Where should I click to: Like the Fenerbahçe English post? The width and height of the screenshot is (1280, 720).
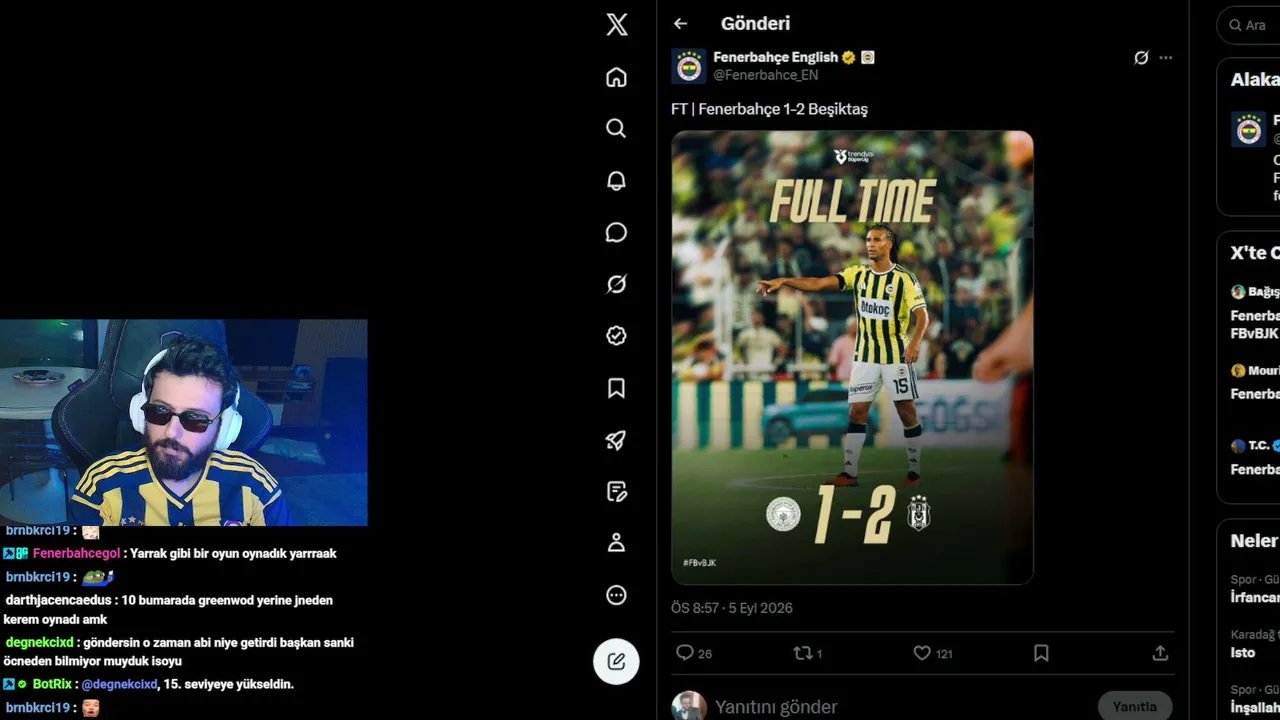pos(922,653)
